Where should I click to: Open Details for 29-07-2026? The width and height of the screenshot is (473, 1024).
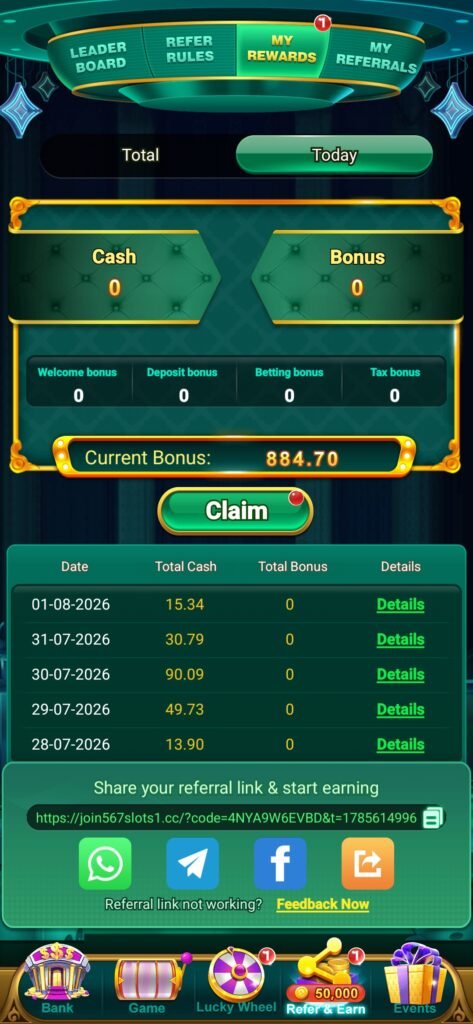[x=400, y=709]
